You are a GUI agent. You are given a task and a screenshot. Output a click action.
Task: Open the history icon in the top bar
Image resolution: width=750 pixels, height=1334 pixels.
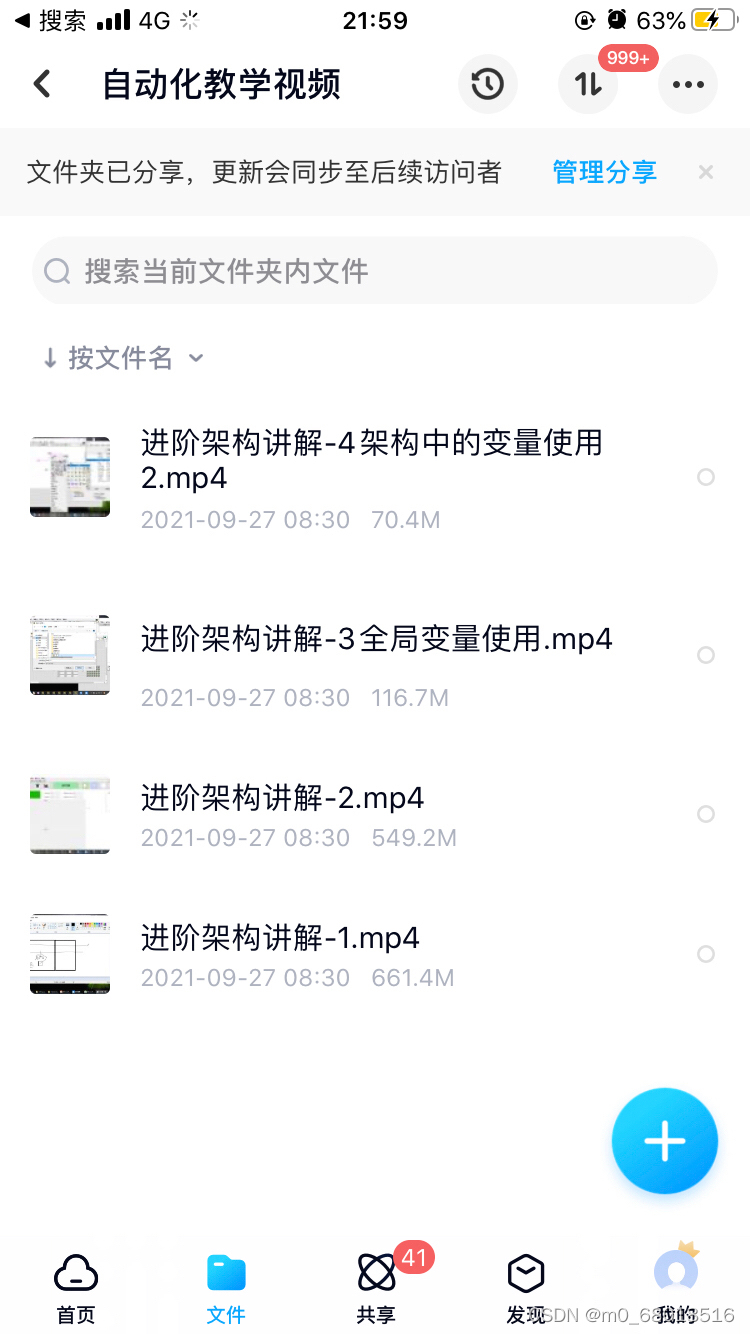pyautogui.click(x=487, y=84)
